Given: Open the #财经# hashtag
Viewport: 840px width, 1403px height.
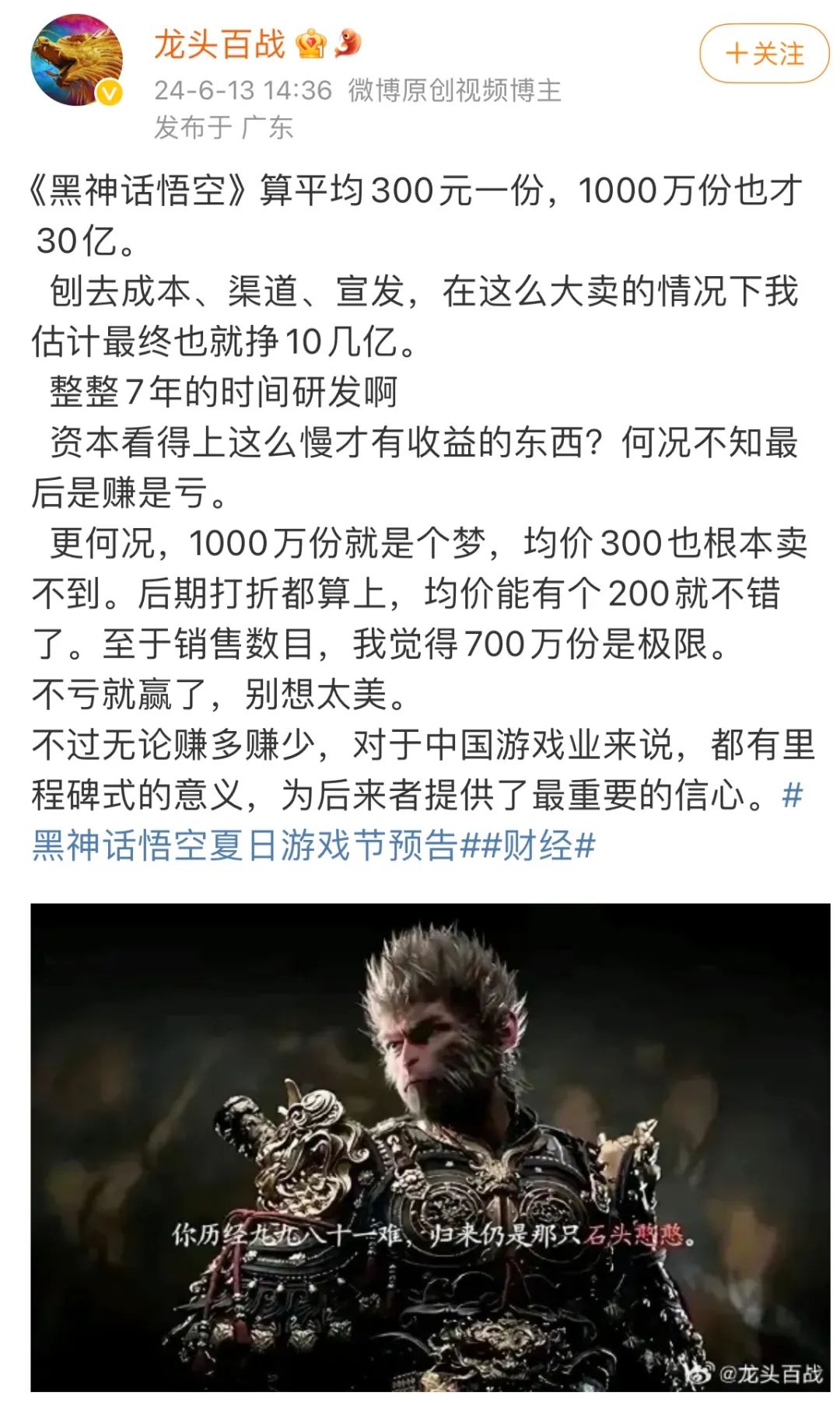Looking at the screenshot, I should coord(538,845).
